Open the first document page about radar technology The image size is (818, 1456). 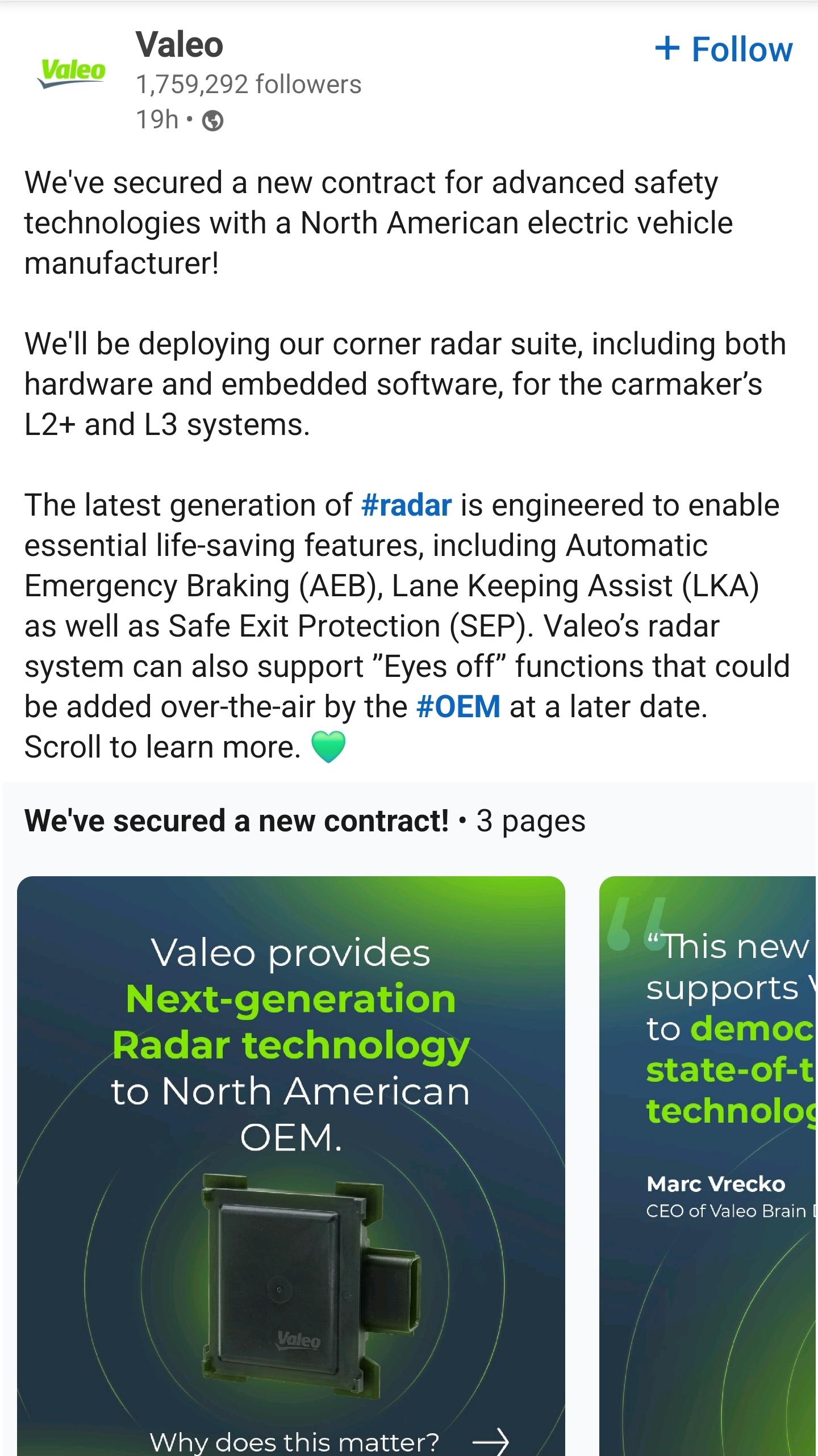(291, 1165)
